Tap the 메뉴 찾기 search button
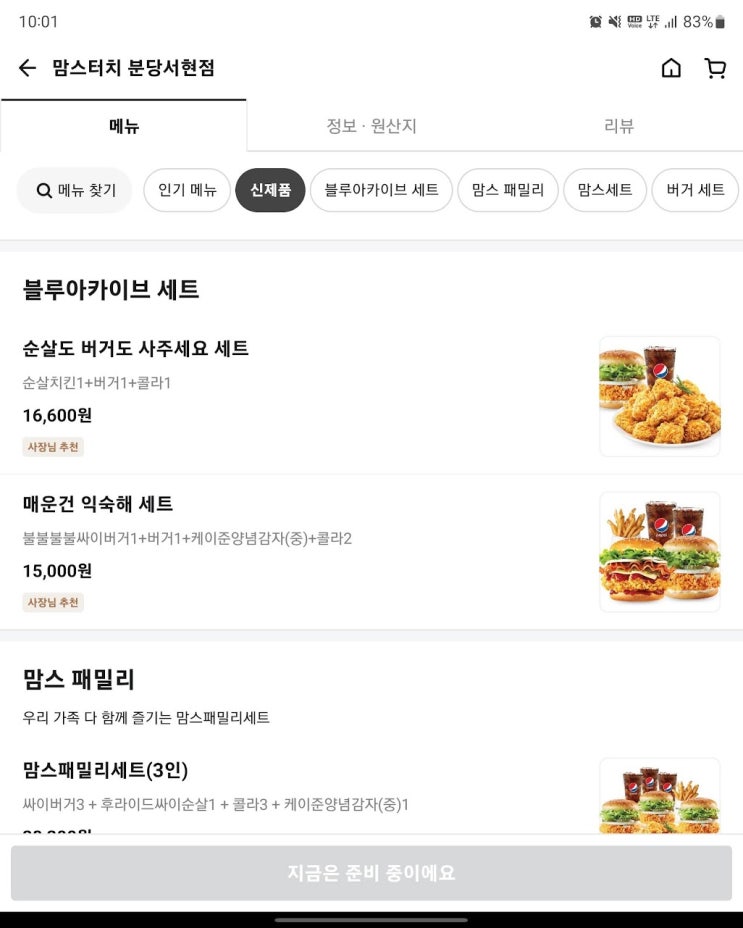Screen dimensions: 743x928 [75, 190]
